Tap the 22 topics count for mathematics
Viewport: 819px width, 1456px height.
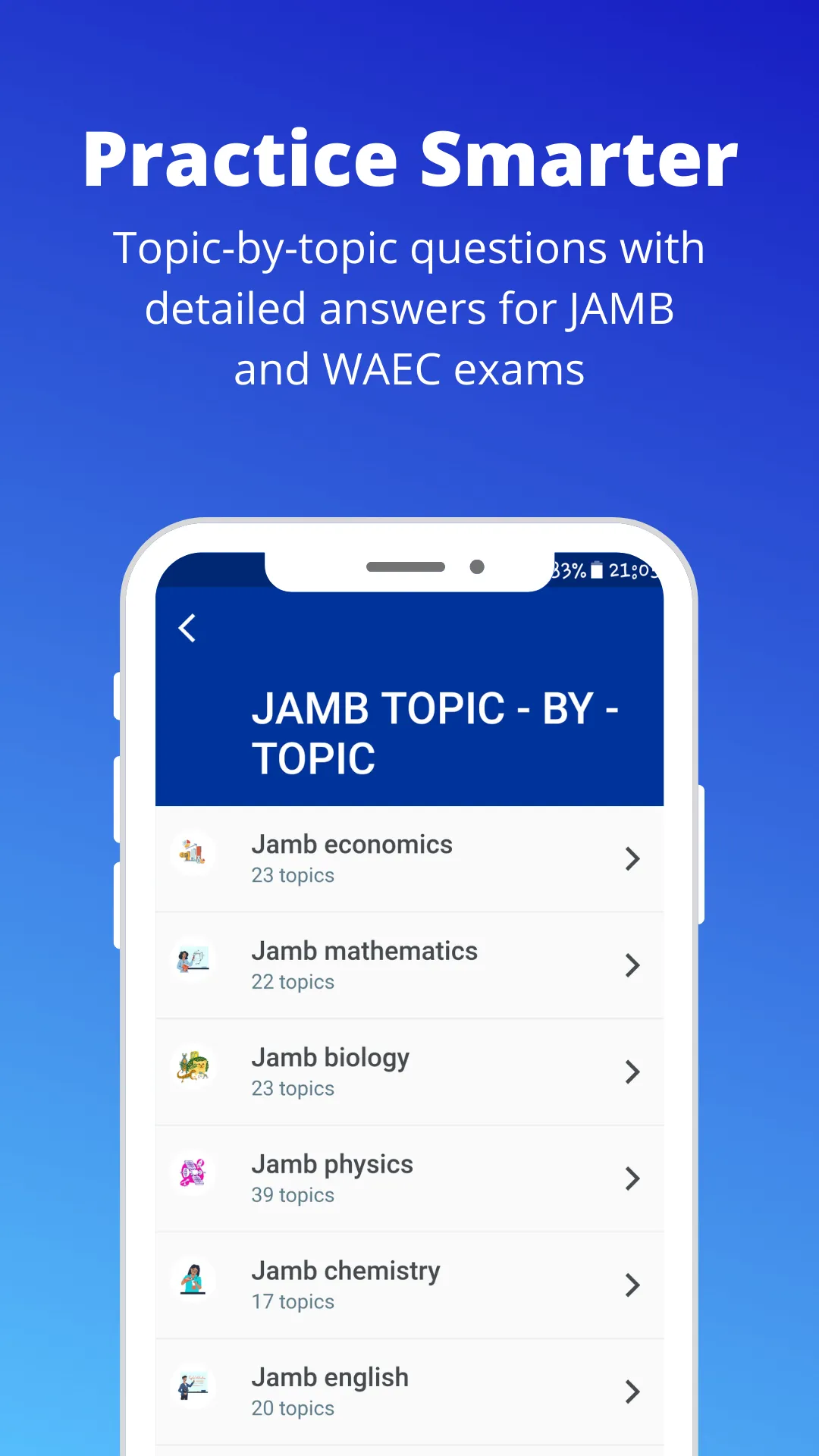[x=293, y=981]
